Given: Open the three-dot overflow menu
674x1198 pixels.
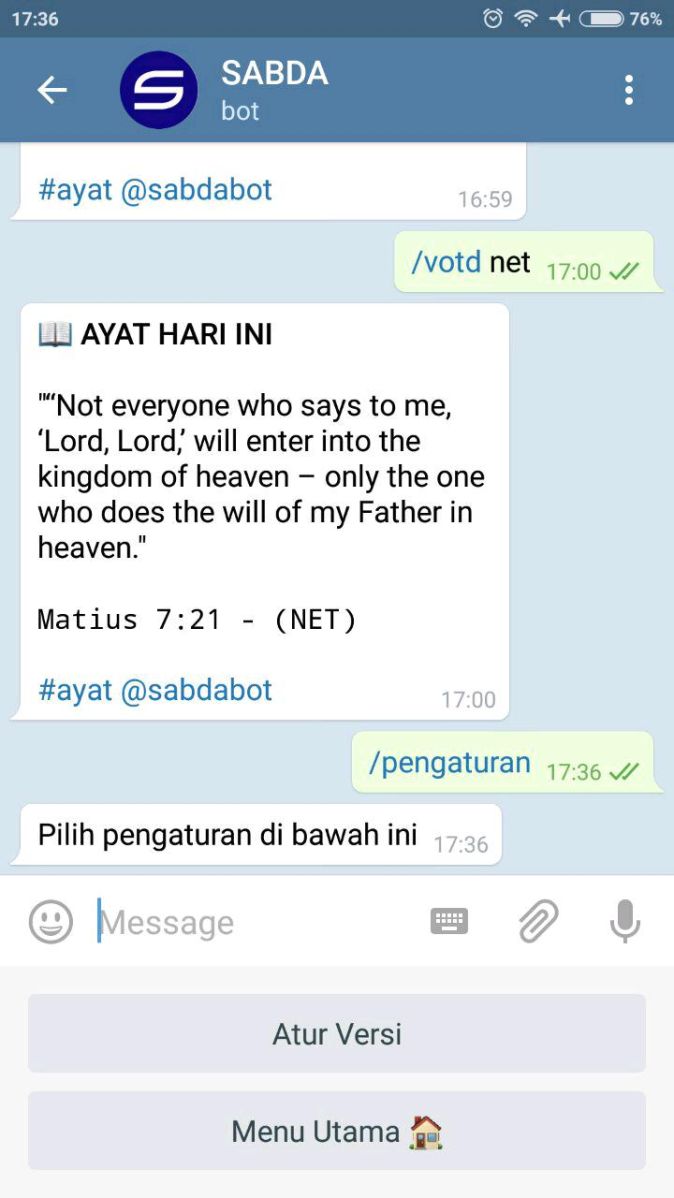Looking at the screenshot, I should [628, 90].
